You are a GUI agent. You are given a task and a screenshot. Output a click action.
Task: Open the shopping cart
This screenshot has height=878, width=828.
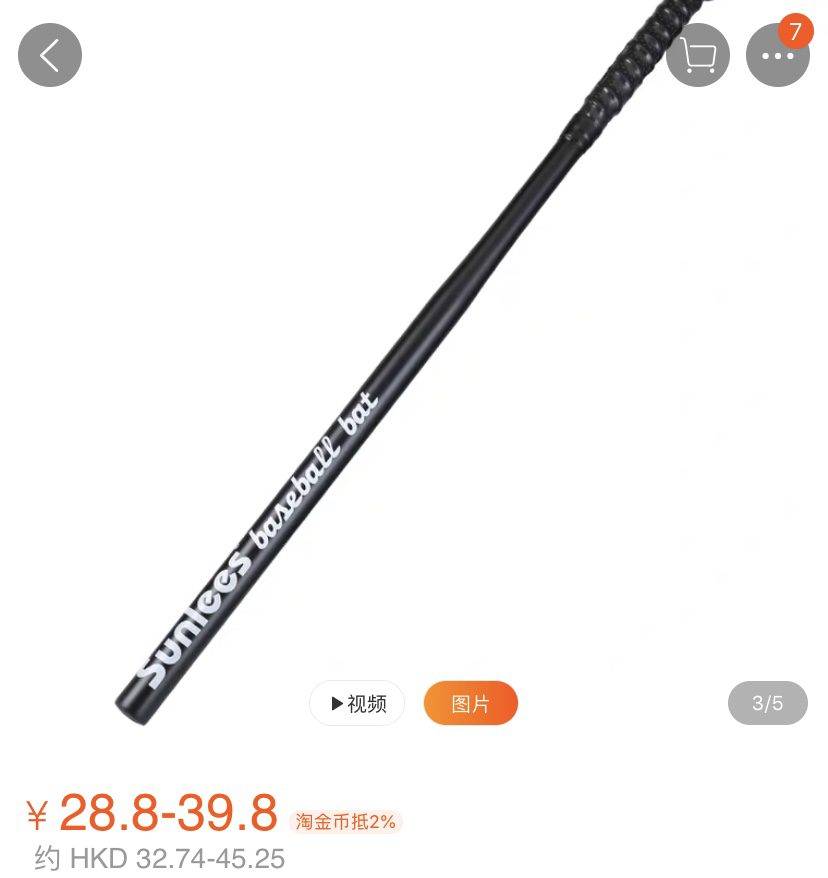[697, 55]
